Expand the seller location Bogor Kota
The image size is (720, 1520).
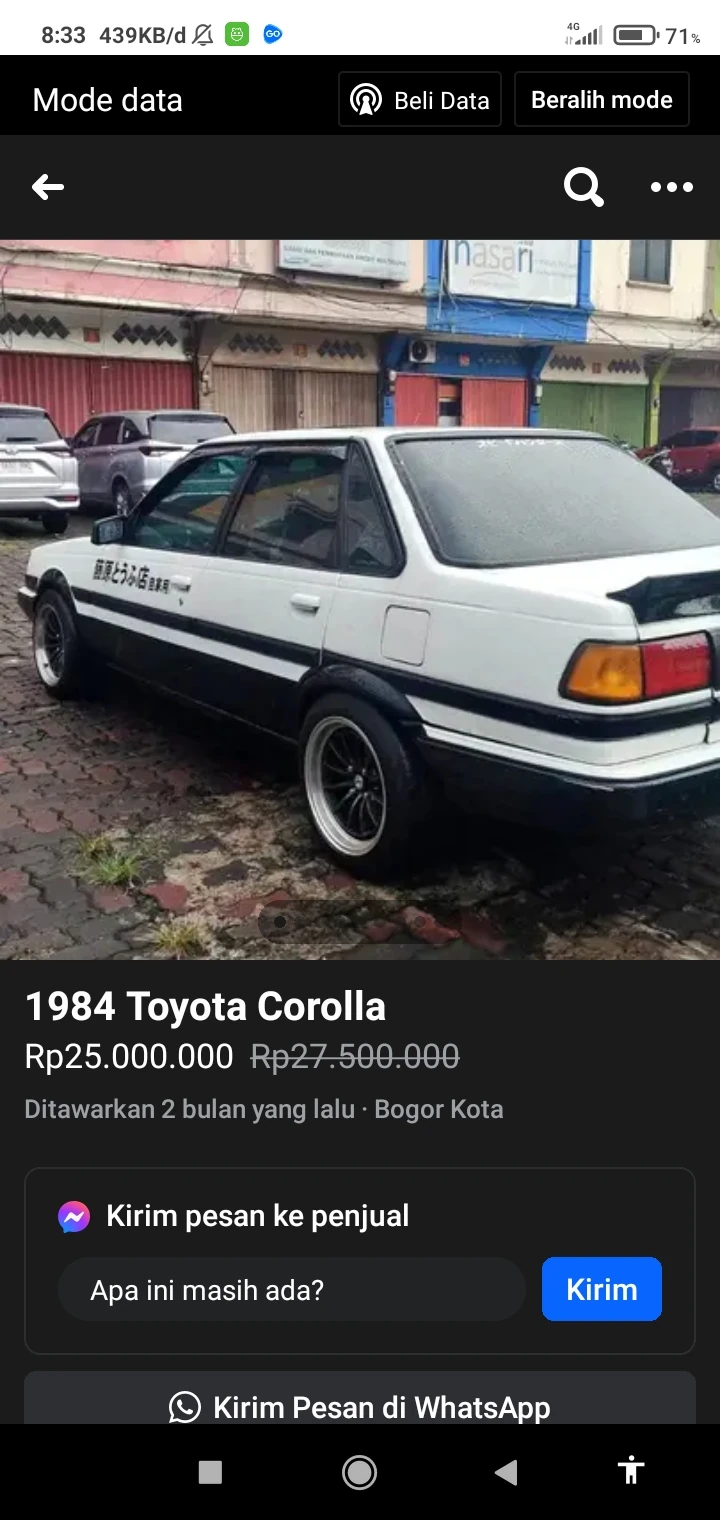(x=438, y=1108)
